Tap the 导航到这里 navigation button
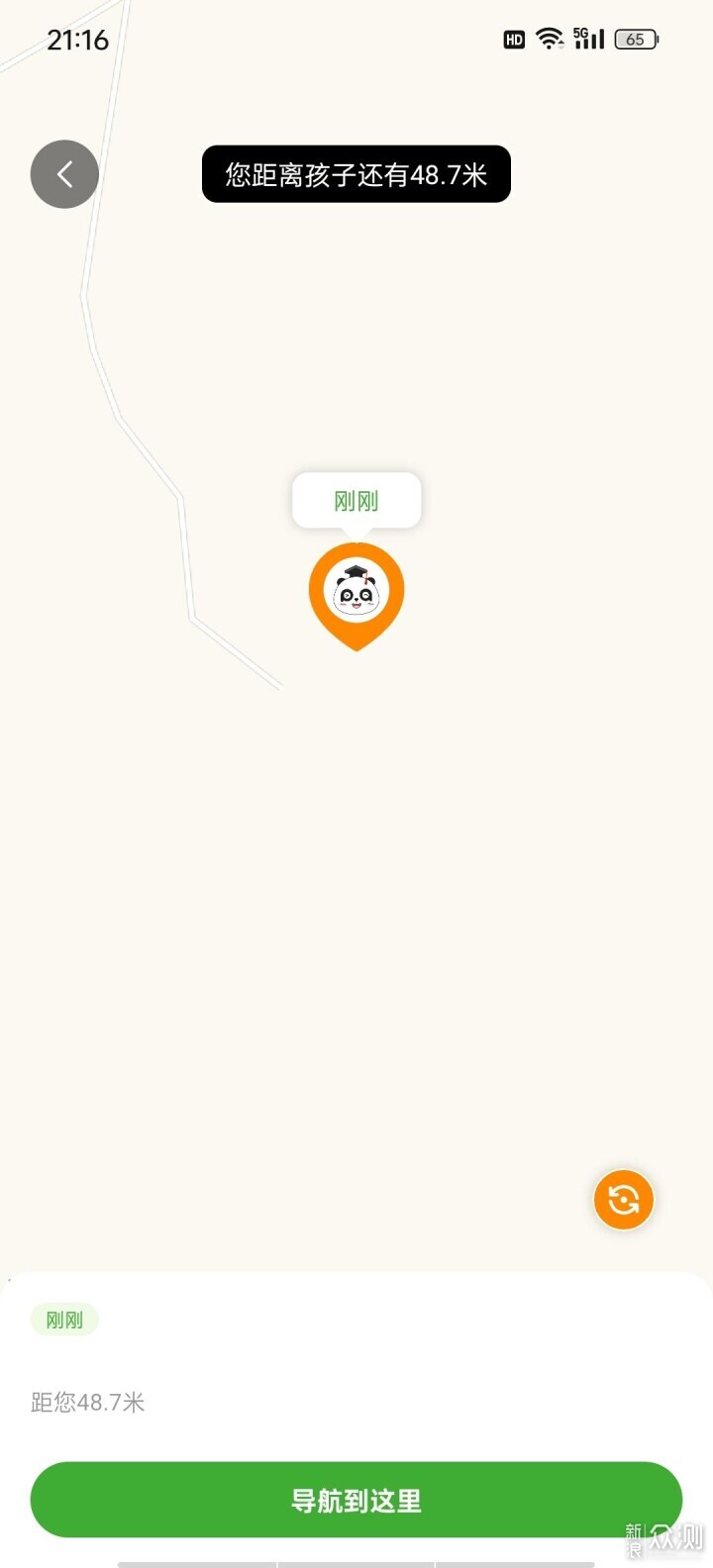 (x=356, y=1500)
